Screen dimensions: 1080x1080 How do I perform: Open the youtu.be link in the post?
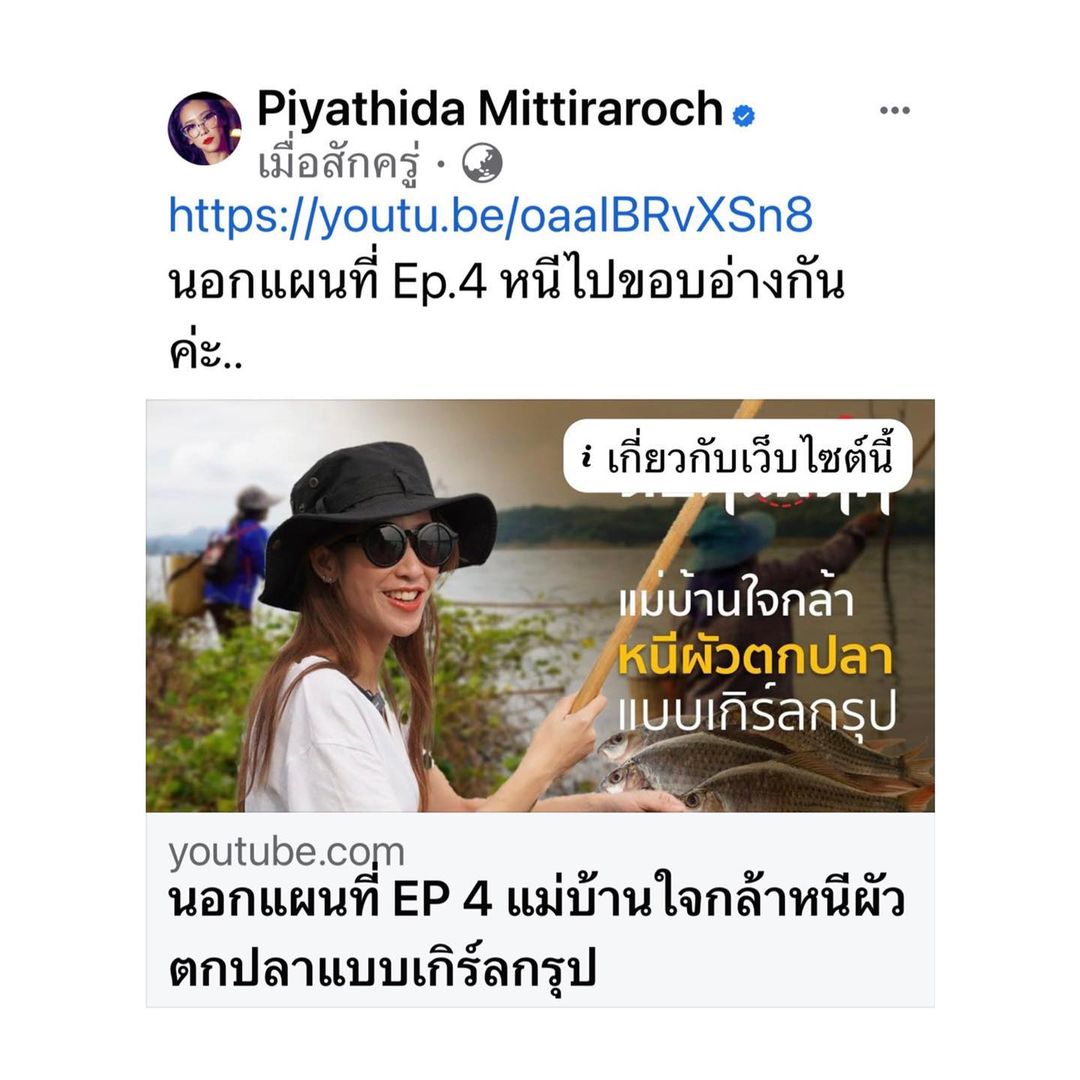click(x=490, y=215)
